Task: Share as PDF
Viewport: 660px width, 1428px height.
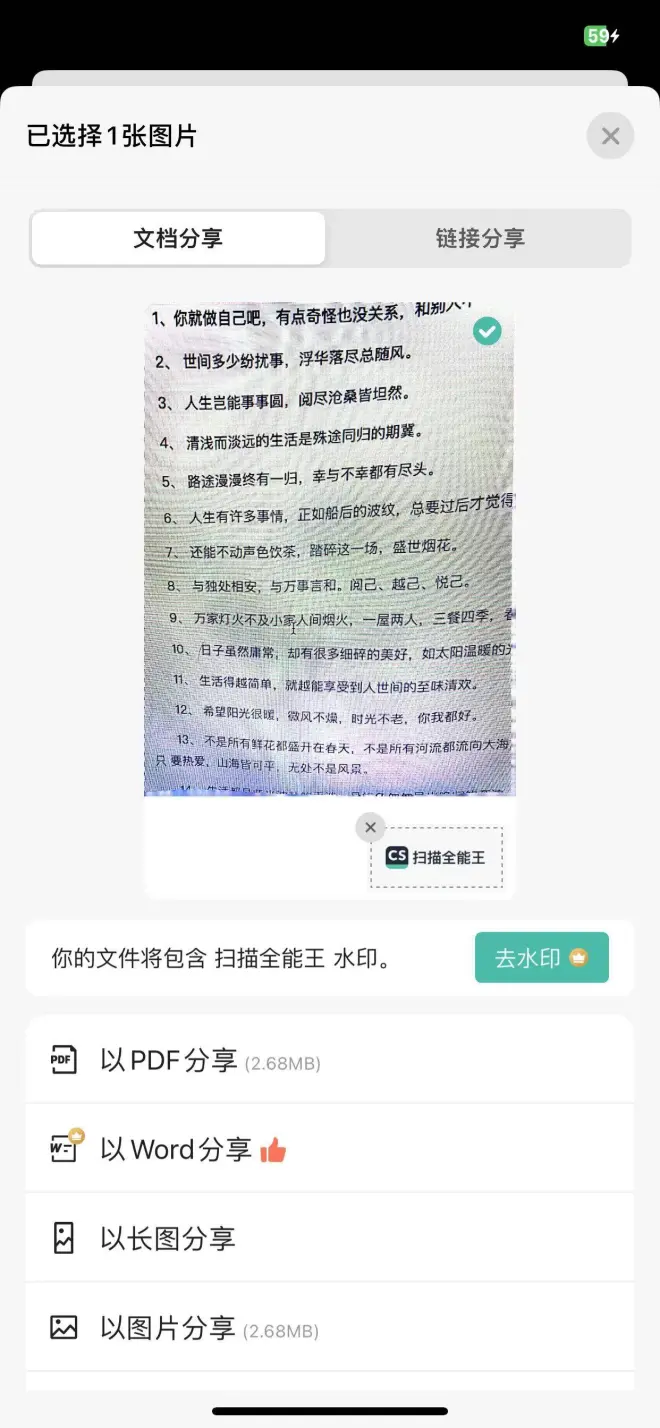Action: (x=329, y=1060)
